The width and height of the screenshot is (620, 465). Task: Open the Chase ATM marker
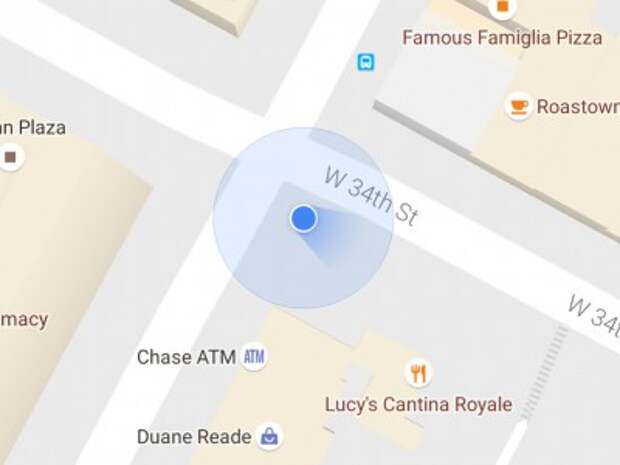point(254,357)
